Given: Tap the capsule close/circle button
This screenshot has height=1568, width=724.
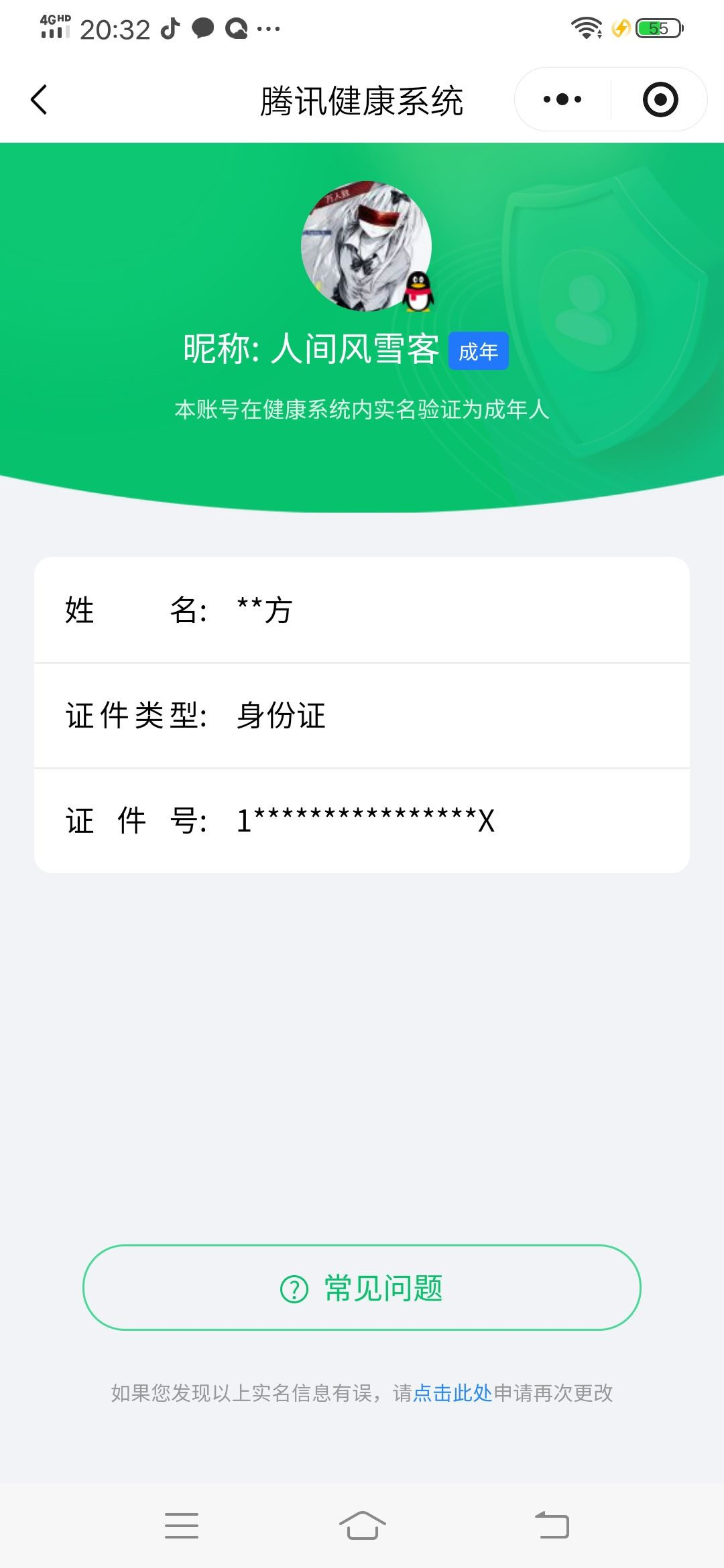Looking at the screenshot, I should [659, 99].
